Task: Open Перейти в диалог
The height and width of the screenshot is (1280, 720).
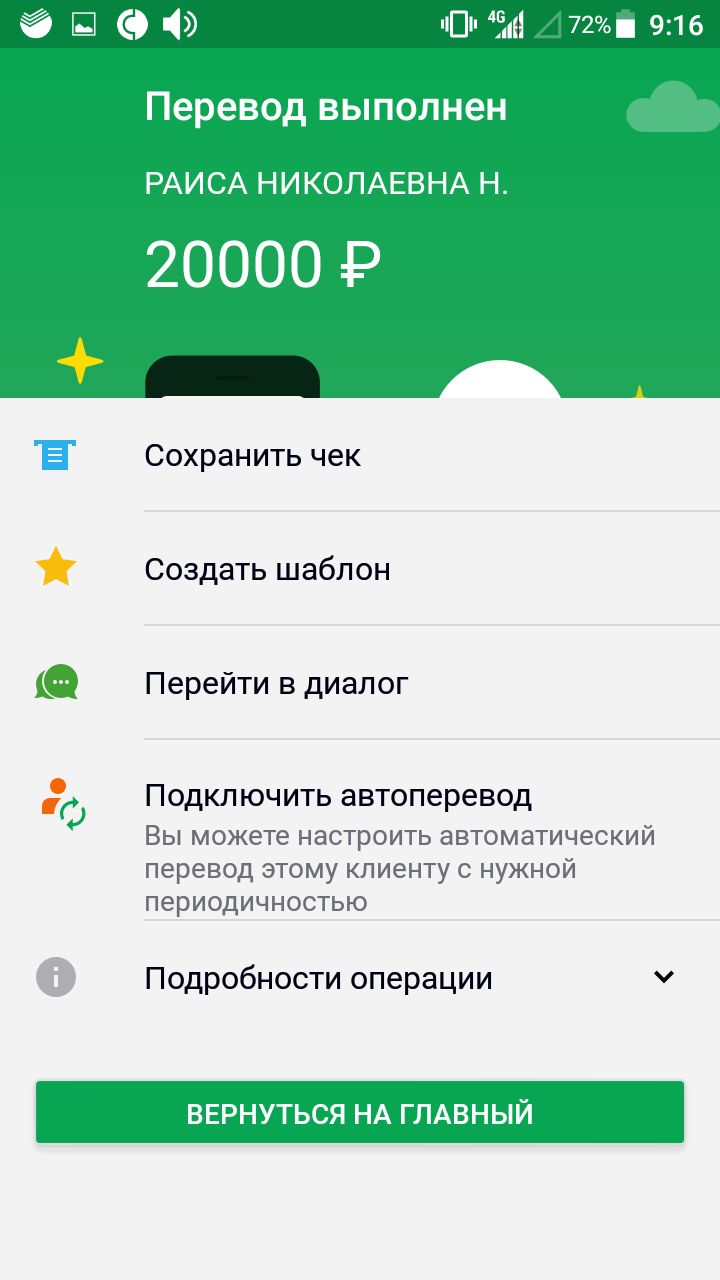Action: click(276, 684)
